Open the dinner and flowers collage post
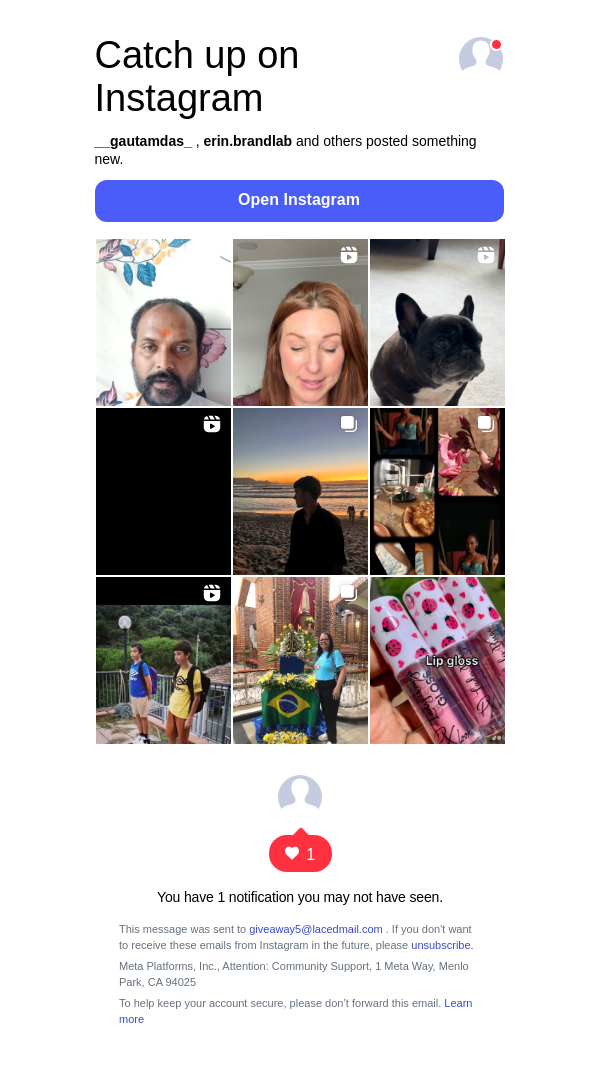 click(x=437, y=491)
